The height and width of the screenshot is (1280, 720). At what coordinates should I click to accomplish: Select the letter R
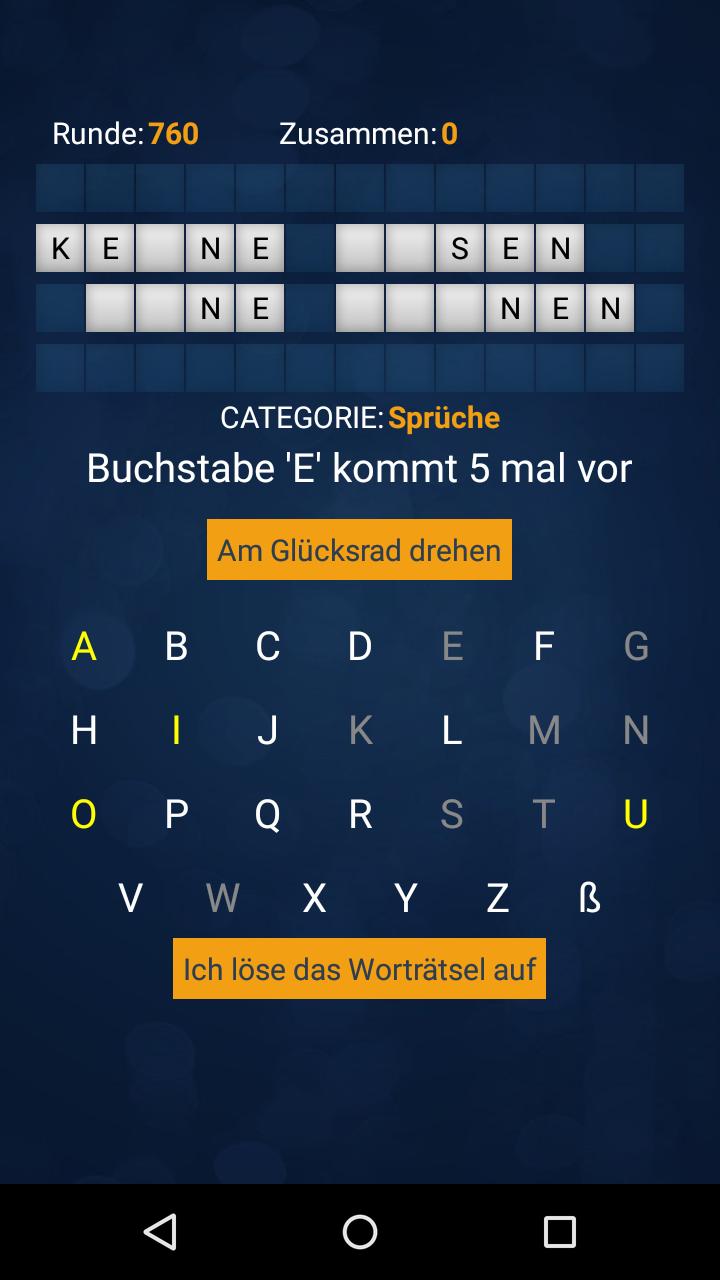(x=360, y=814)
